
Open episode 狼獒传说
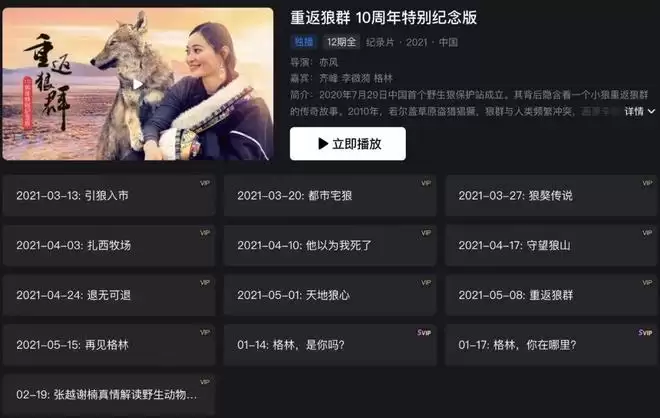[551, 196]
